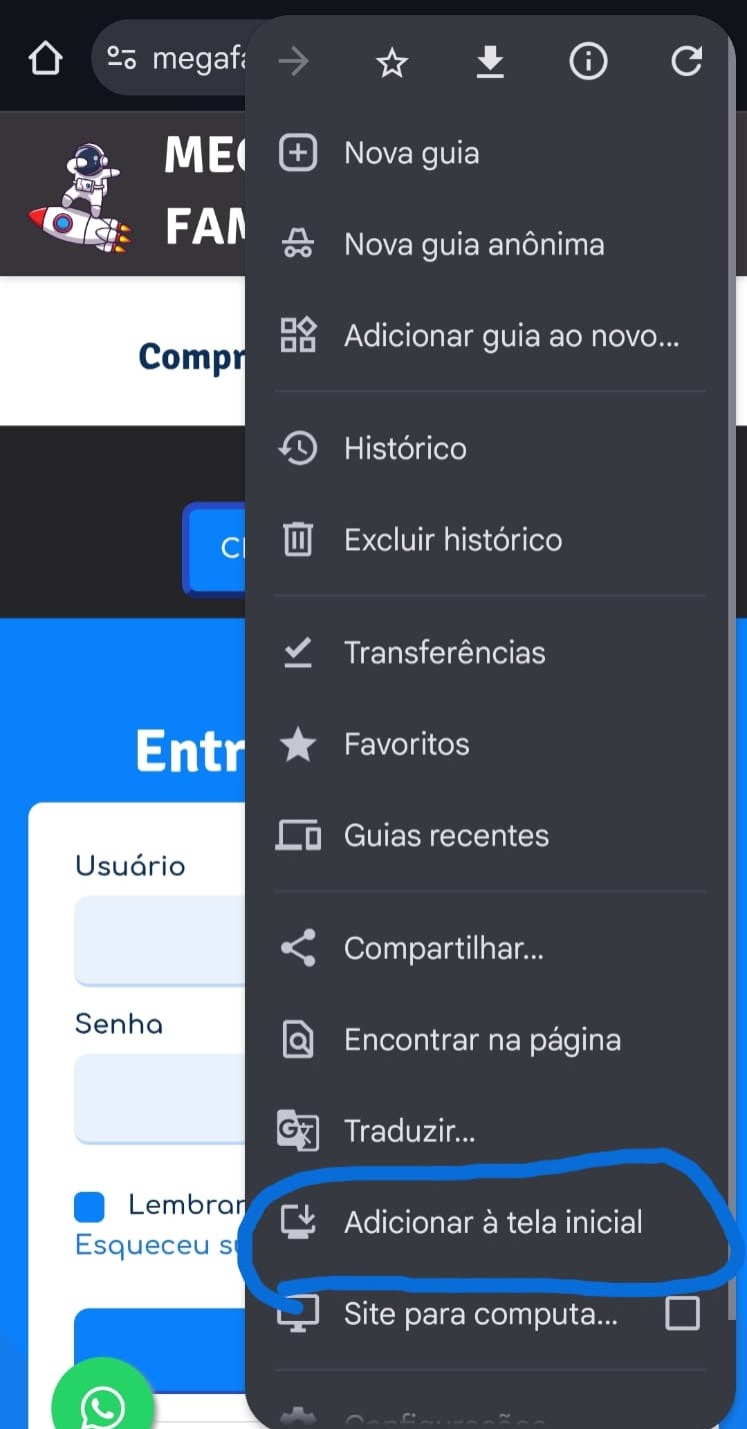The image size is (747, 1429).
Task: Select Adicionar guia ao novo...
Action: [510, 336]
